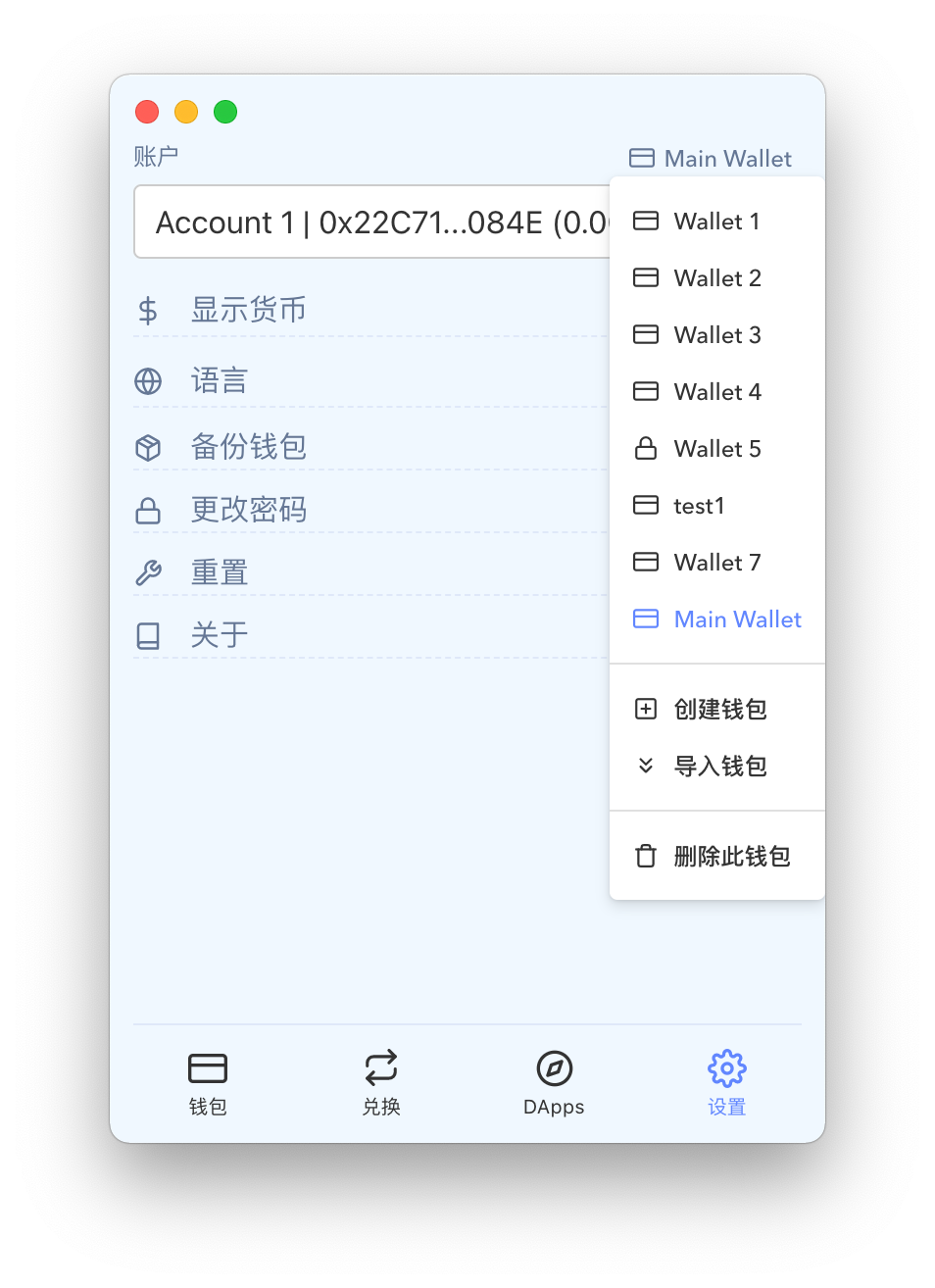Tap 删除此钱包 to delete this wallet
Image resolution: width=935 pixels, height=1288 pixels.
730,856
